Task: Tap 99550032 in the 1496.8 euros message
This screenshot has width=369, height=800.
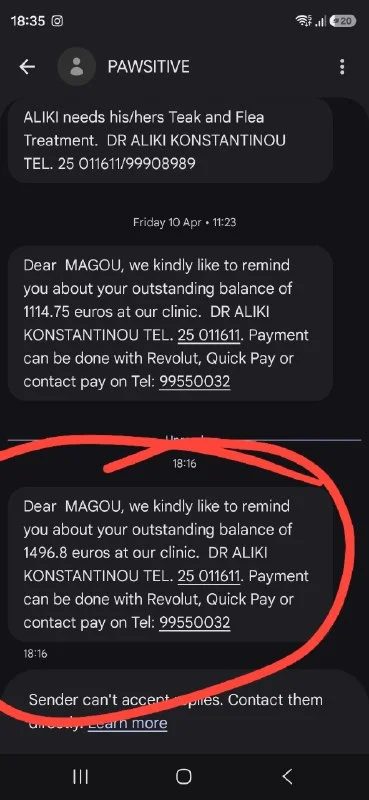Action: coord(194,622)
